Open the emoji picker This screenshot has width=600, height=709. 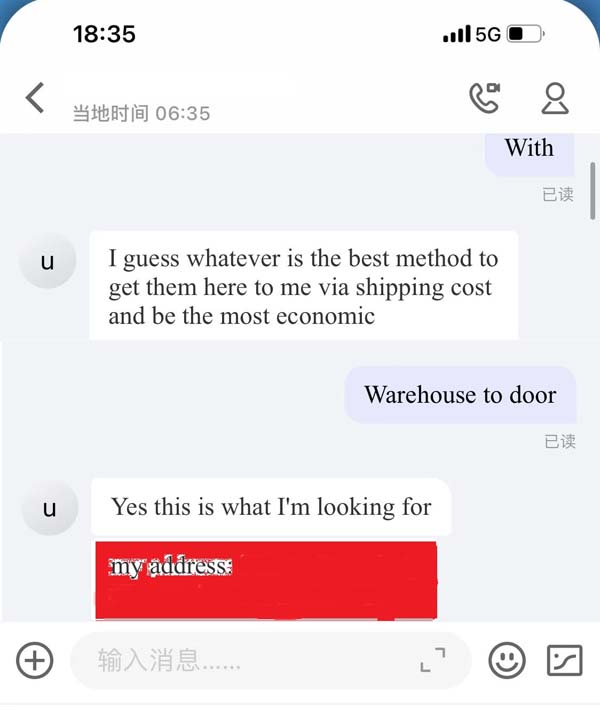click(507, 660)
